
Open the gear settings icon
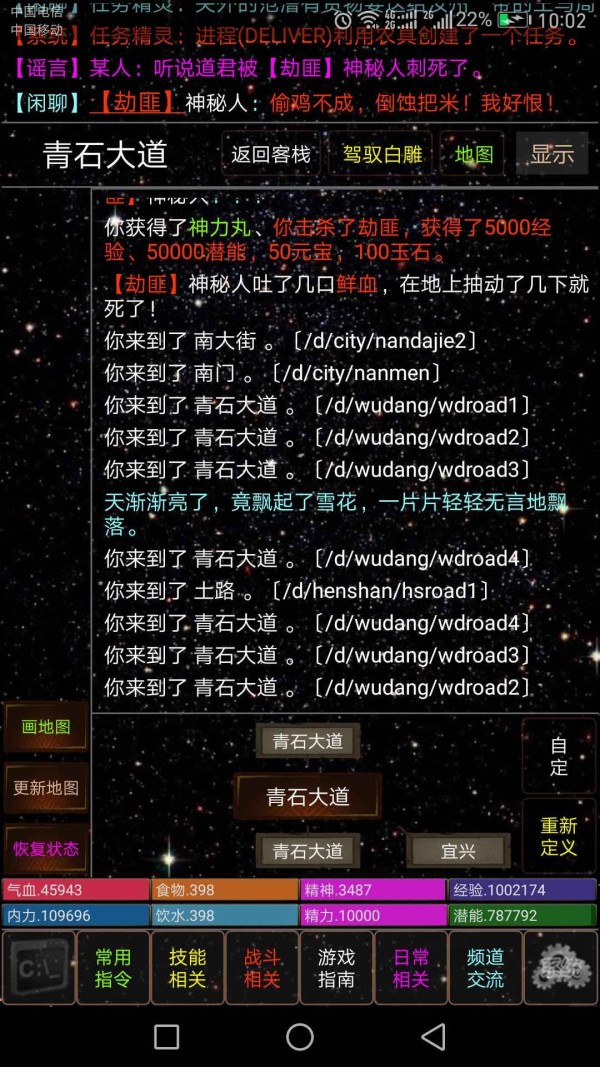coord(560,968)
